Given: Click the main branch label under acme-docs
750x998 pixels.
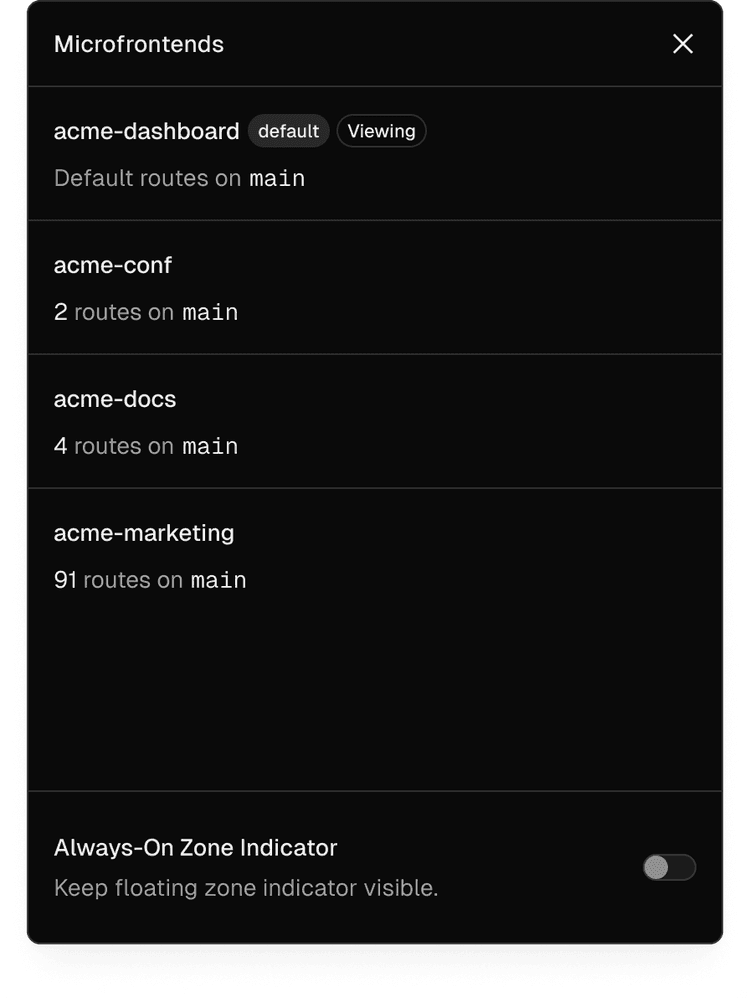Looking at the screenshot, I should pos(210,446).
